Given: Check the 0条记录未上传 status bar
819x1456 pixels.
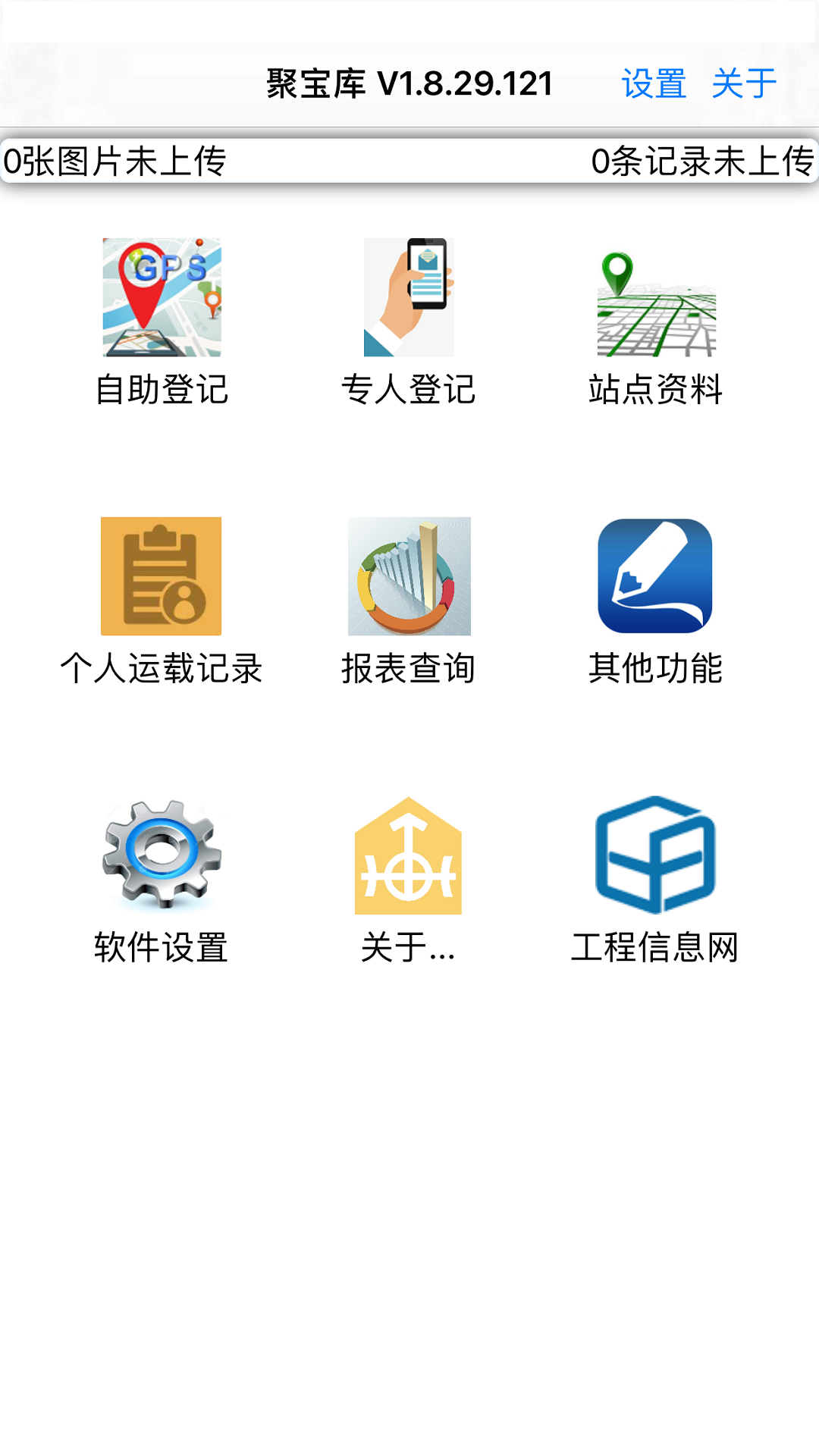Looking at the screenshot, I should (701, 159).
